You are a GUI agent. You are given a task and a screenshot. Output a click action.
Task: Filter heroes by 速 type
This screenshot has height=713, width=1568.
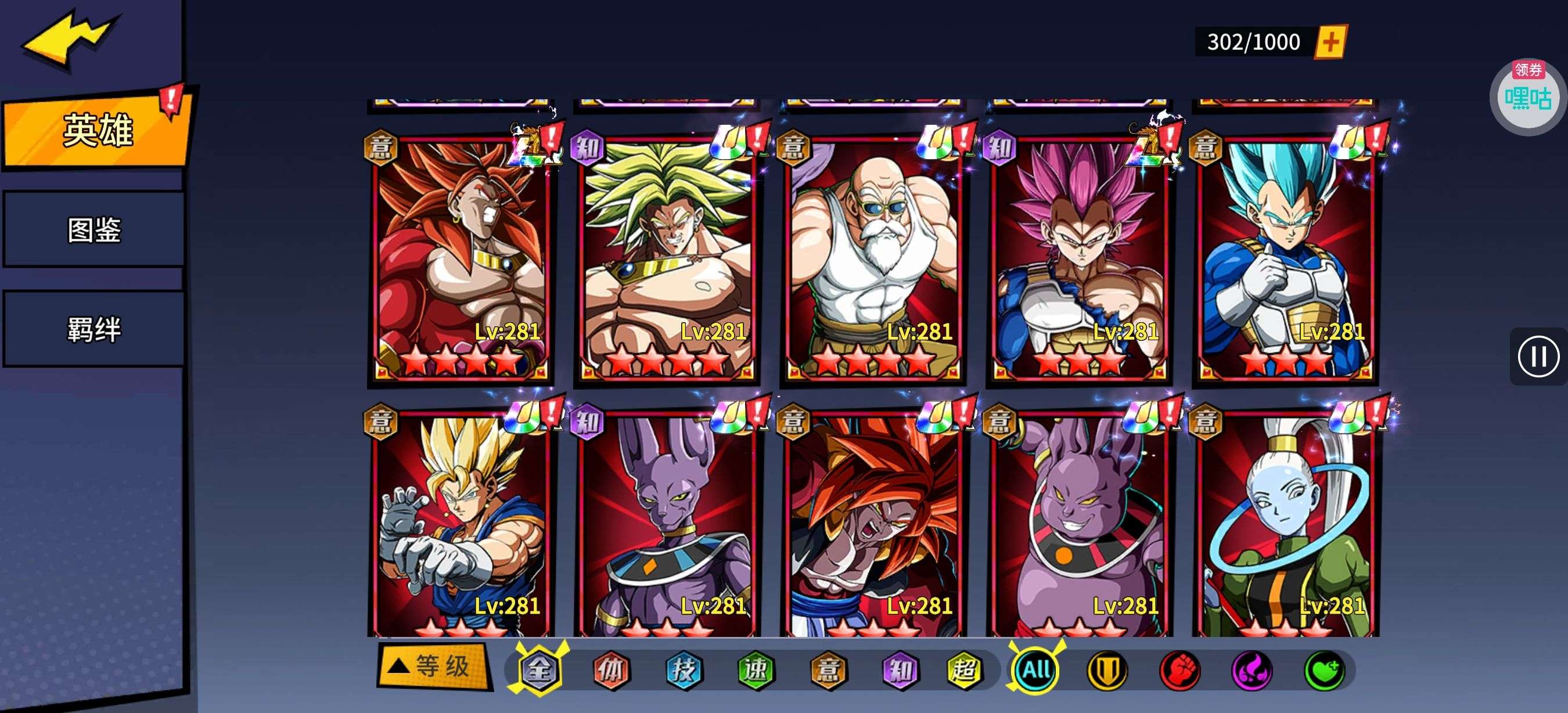pyautogui.click(x=756, y=671)
